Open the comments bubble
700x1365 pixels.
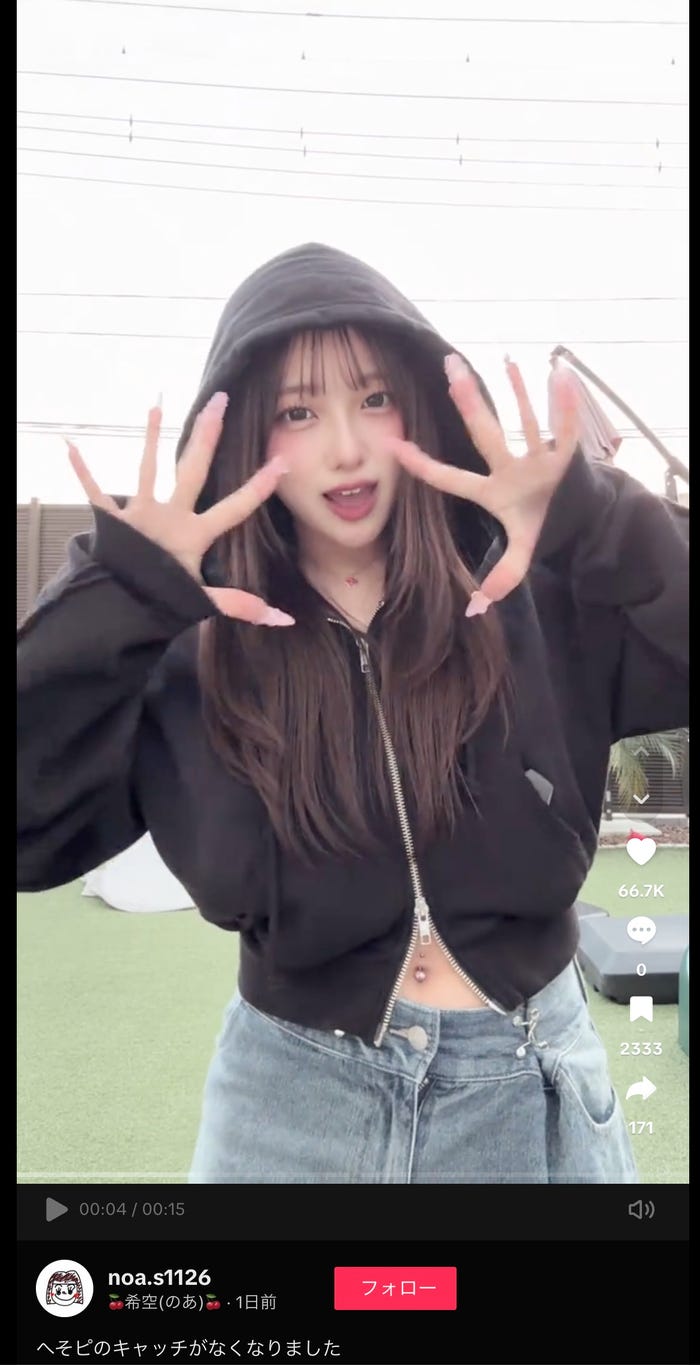coord(641,930)
